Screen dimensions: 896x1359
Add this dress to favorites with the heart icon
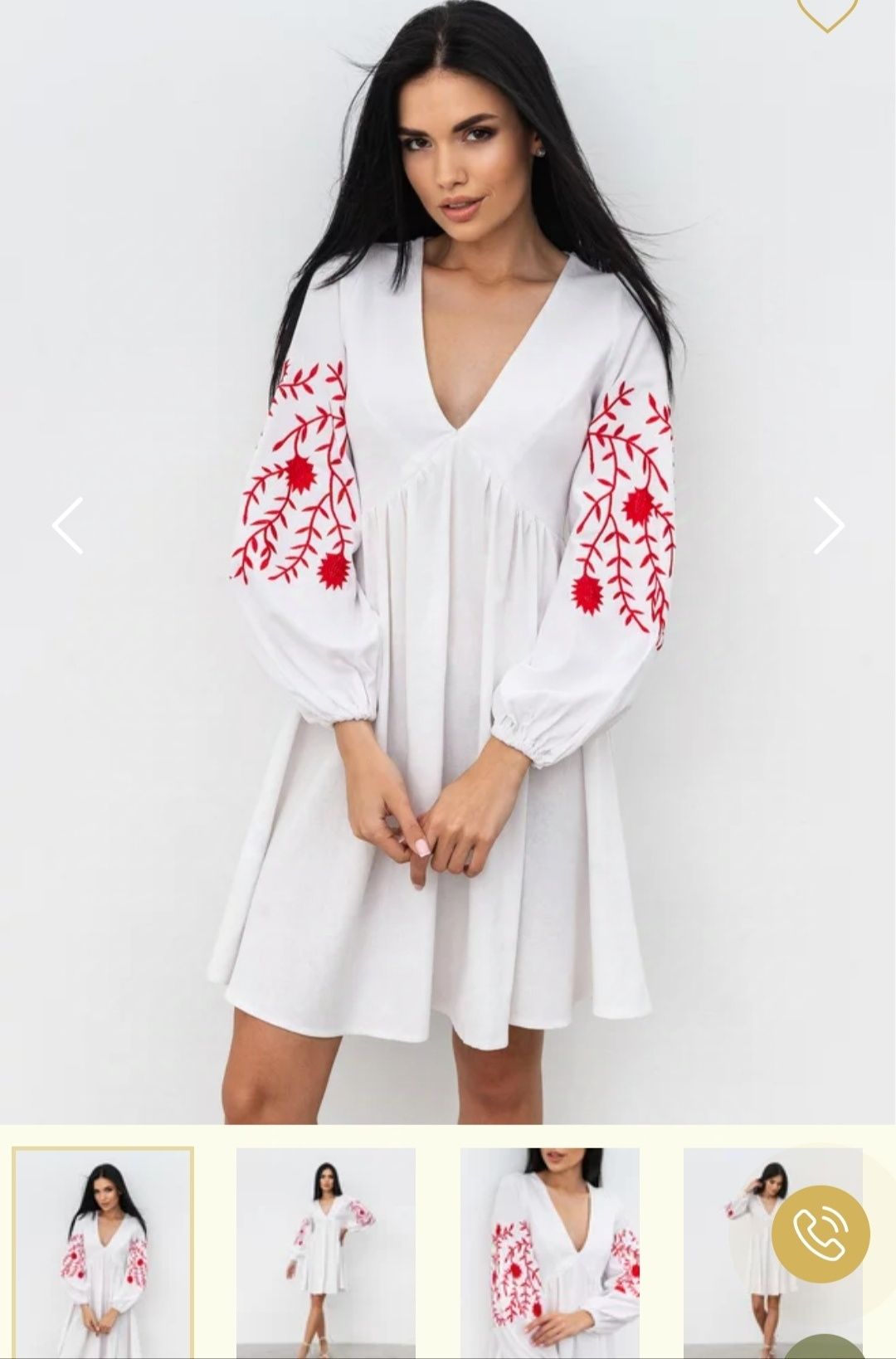pos(826,12)
